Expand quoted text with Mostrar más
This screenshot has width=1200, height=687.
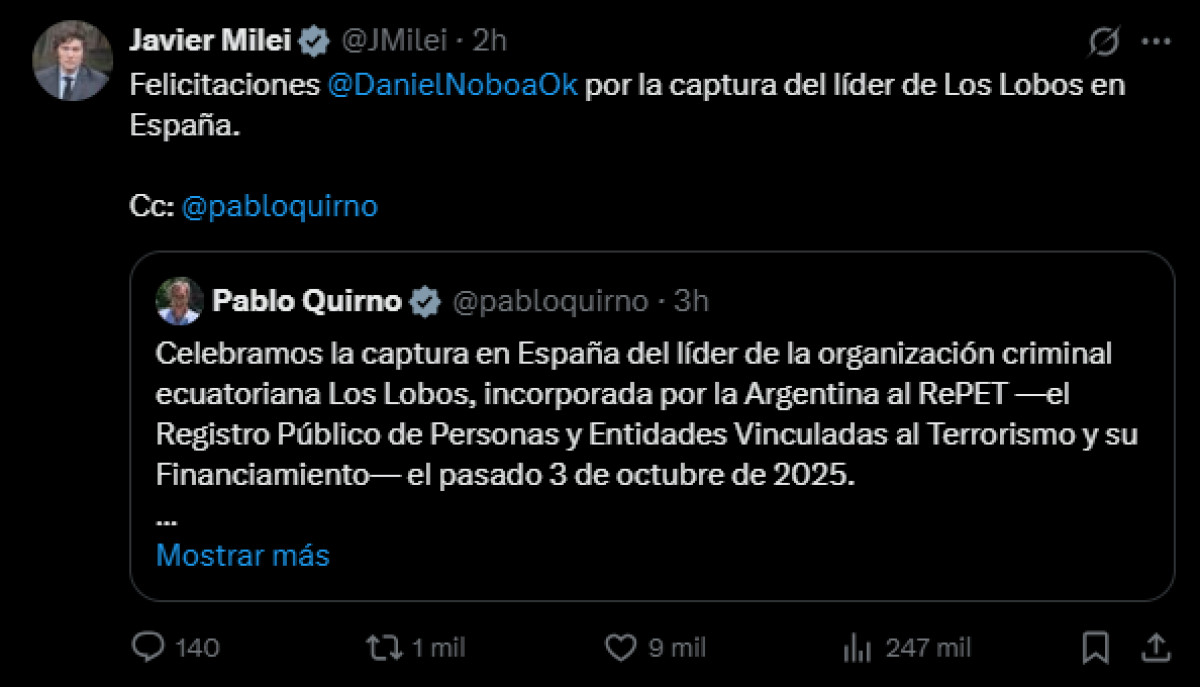pyautogui.click(x=243, y=555)
